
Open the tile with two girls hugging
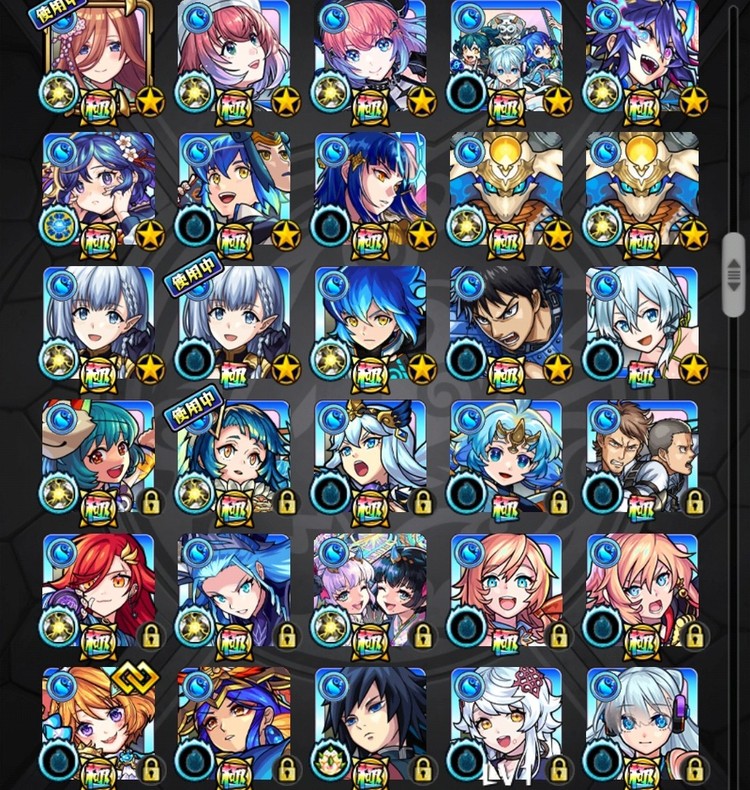point(370,590)
